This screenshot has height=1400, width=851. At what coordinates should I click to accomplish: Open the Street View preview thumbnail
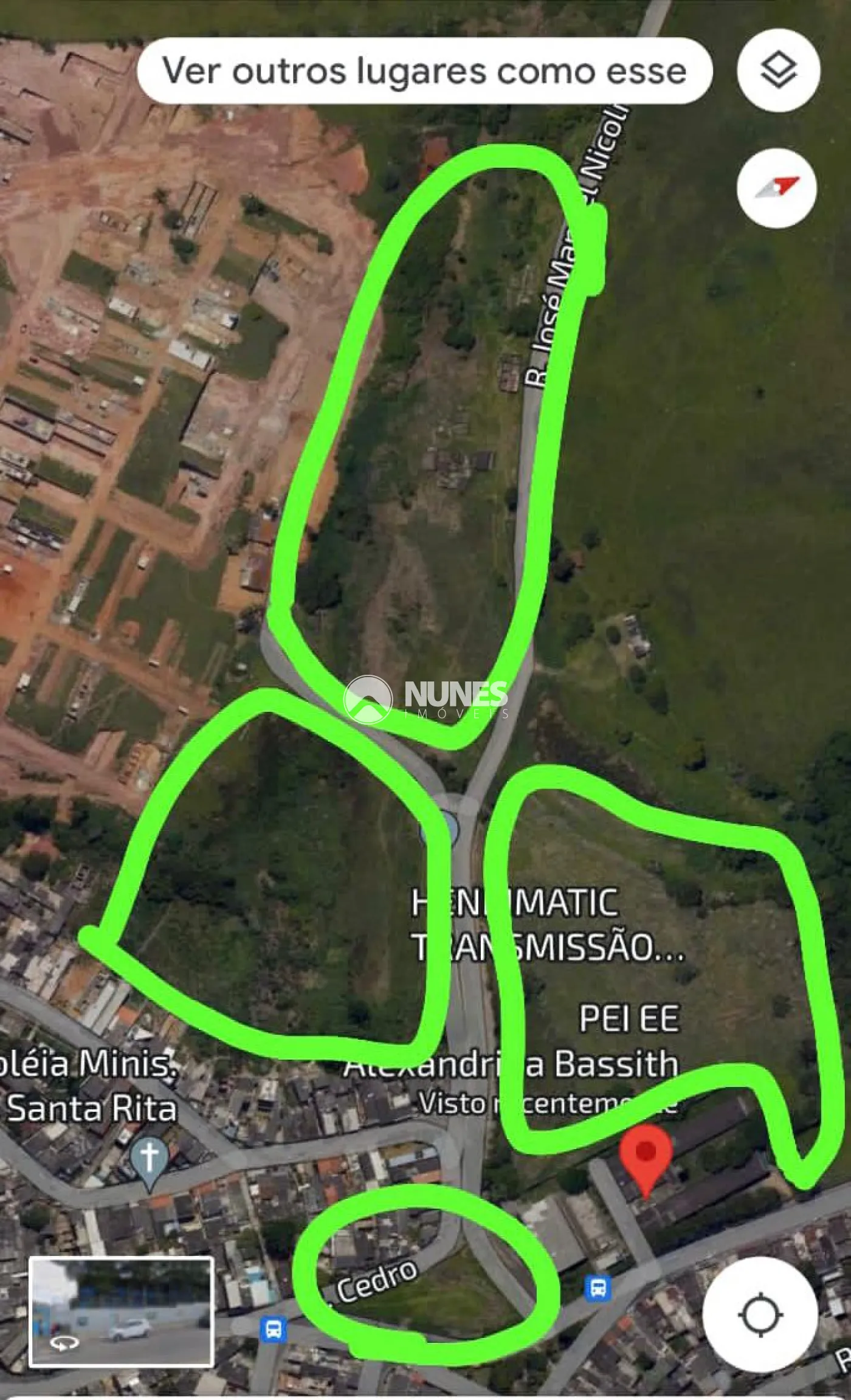coord(121,1312)
